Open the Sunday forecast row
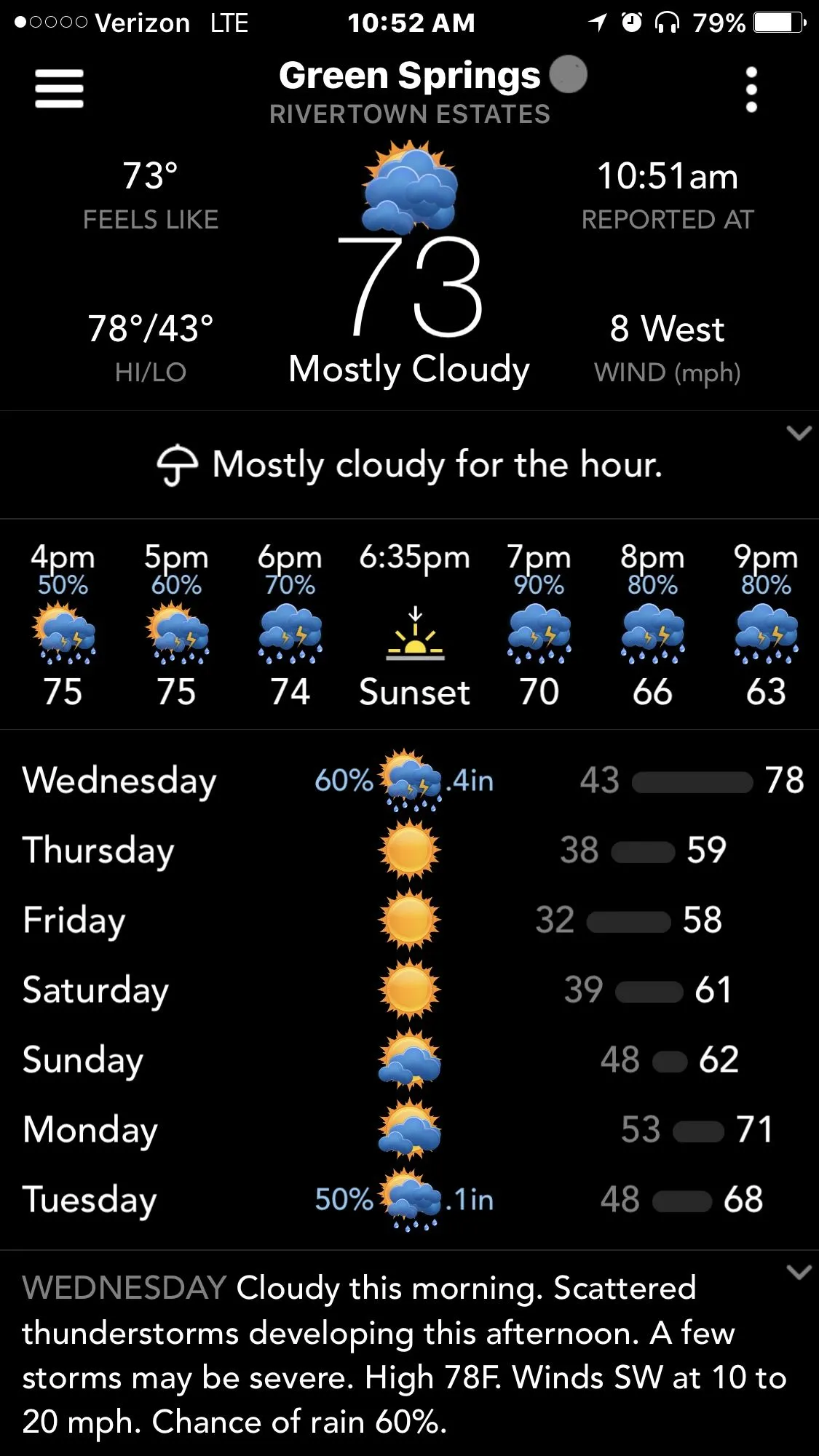Image resolution: width=819 pixels, height=1456 pixels. (x=409, y=1059)
